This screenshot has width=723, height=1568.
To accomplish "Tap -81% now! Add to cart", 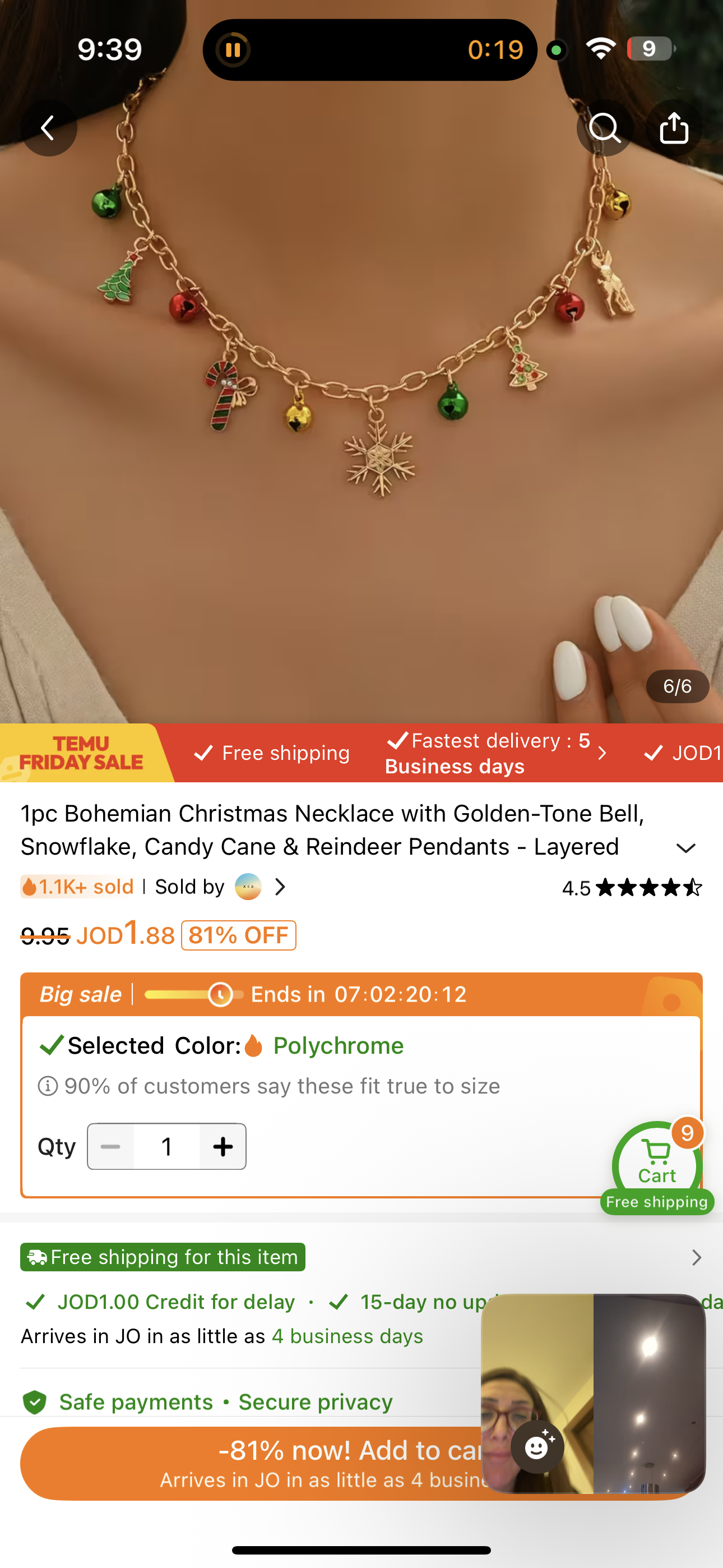I will [256, 1463].
